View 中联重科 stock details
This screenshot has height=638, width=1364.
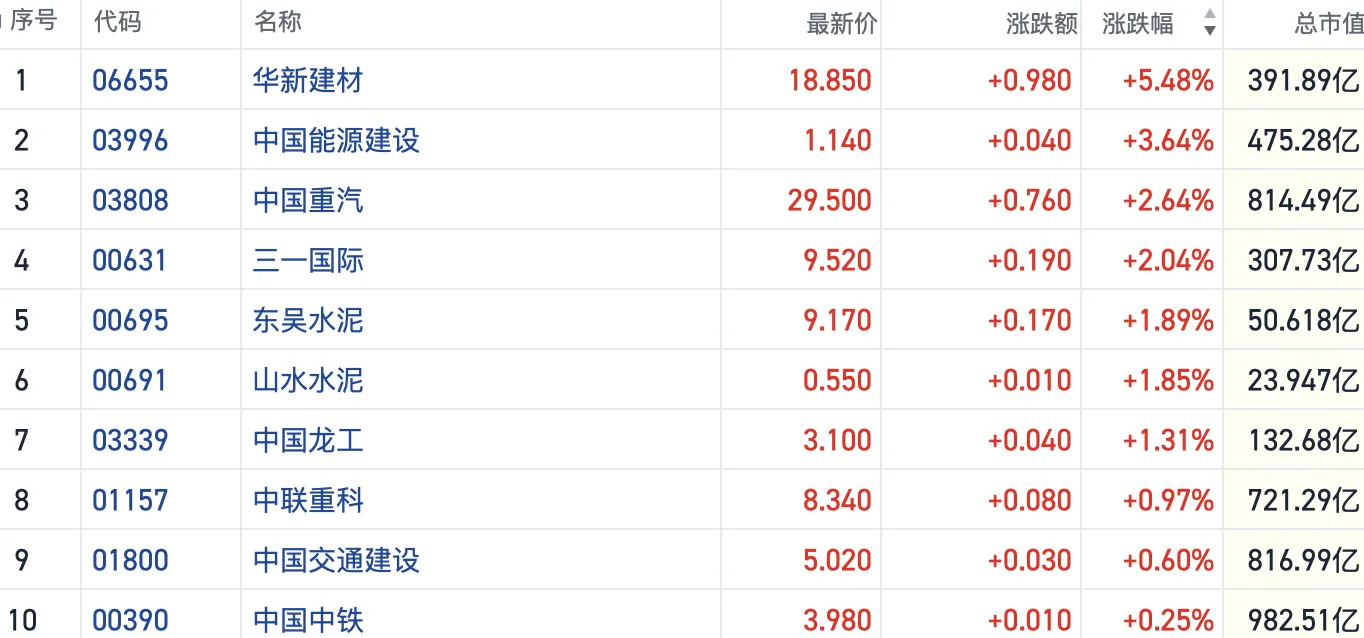[x=308, y=500]
